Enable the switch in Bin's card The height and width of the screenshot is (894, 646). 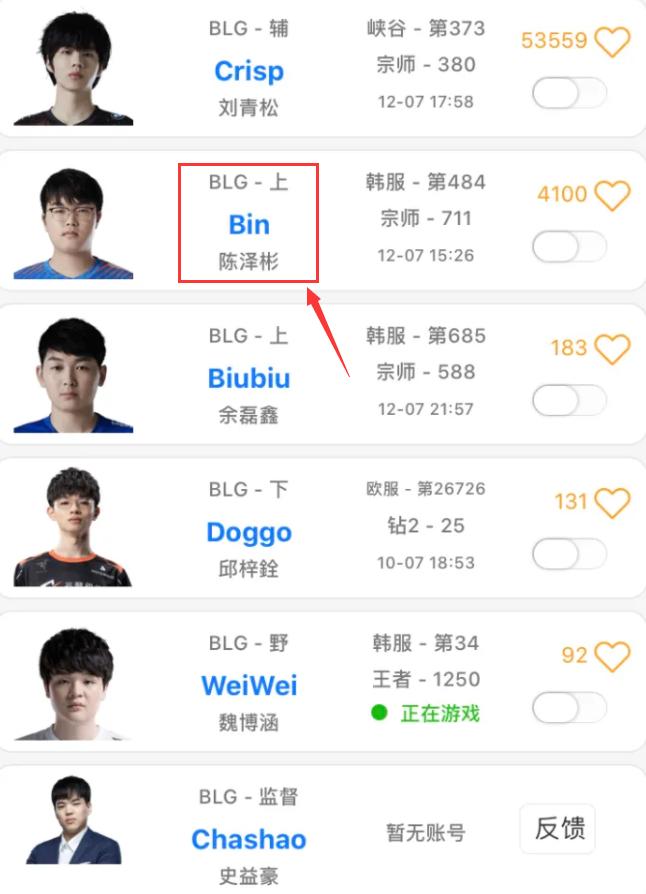click(569, 247)
